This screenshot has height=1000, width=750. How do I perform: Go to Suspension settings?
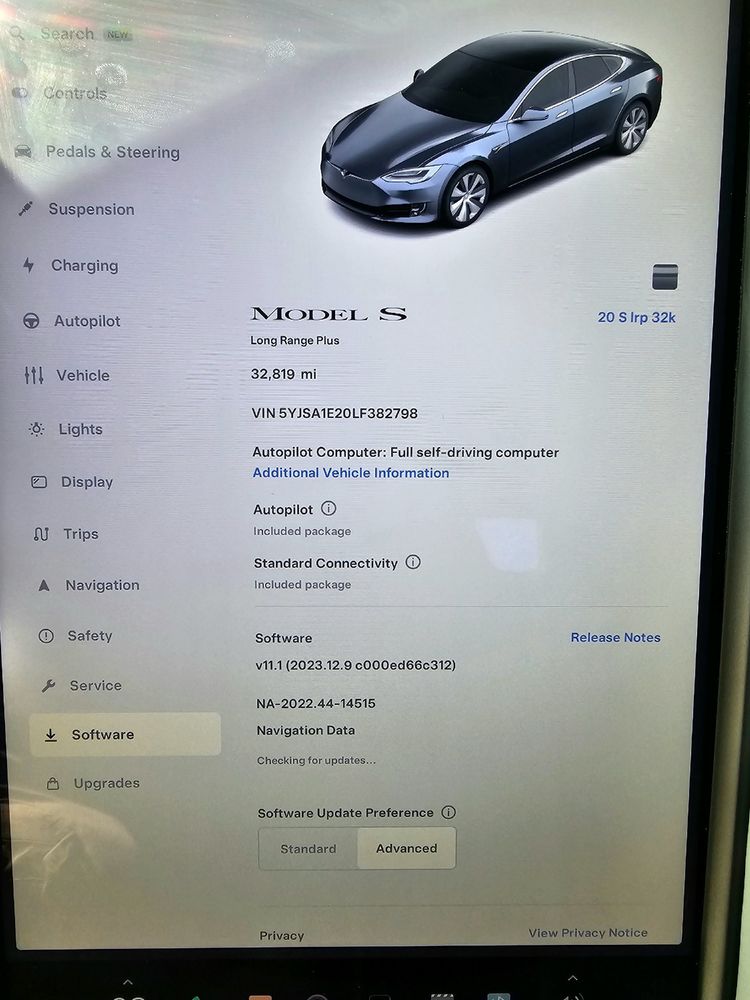point(90,209)
